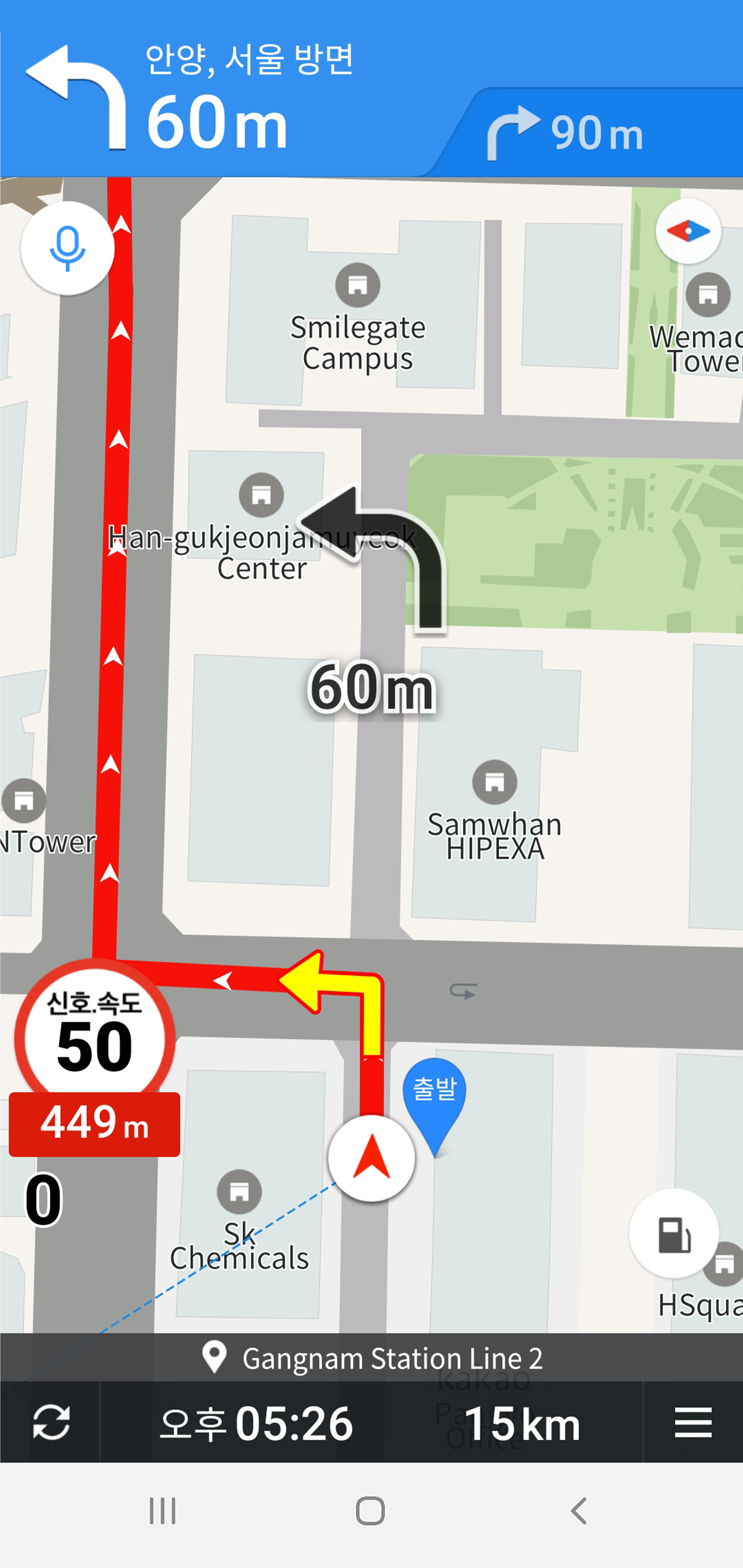743x1568 pixels.
Task: Open the hamburger menu
Action: tap(692, 1423)
